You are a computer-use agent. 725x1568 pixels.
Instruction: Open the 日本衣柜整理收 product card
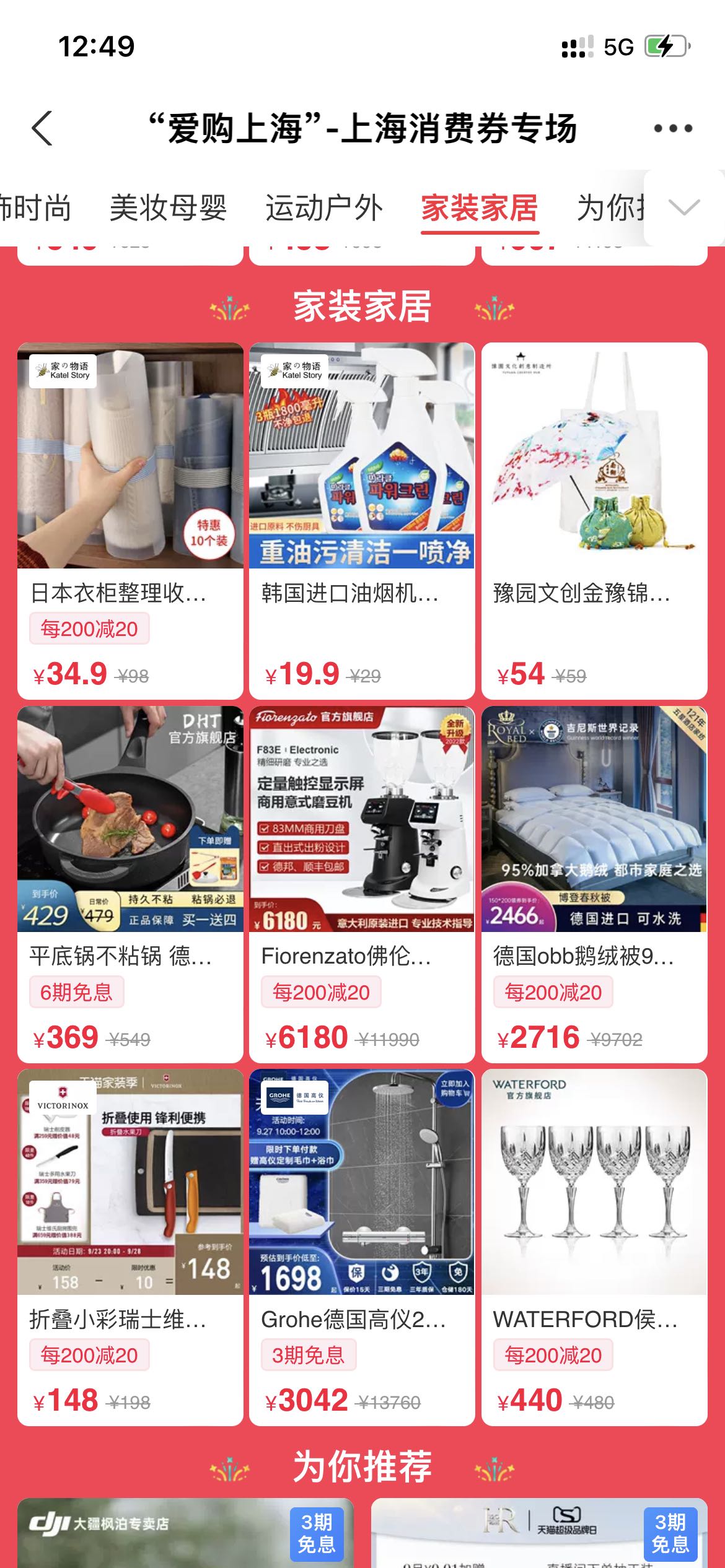(x=130, y=520)
